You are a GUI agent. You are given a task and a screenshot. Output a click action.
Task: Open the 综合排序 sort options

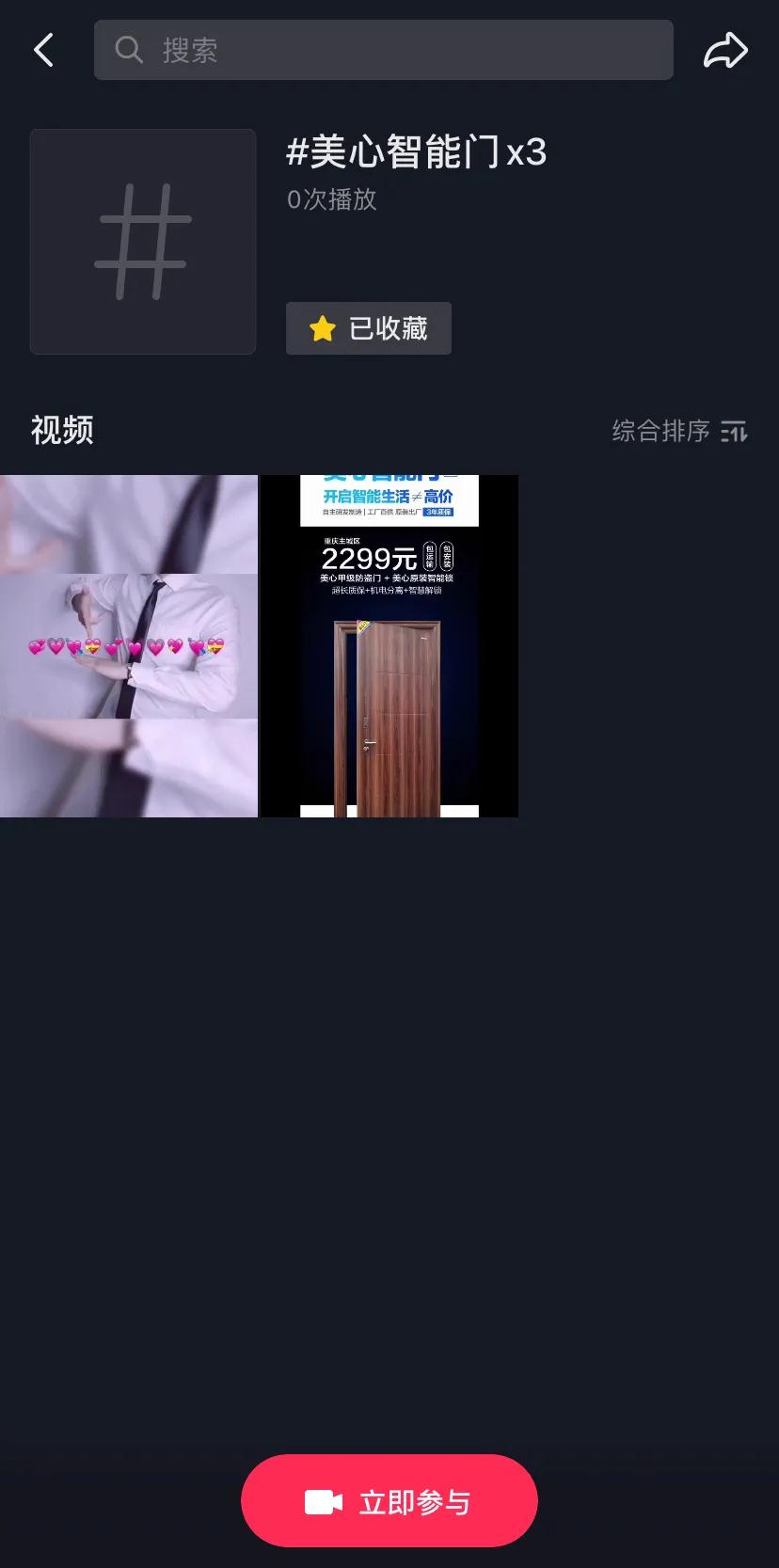pos(679,431)
